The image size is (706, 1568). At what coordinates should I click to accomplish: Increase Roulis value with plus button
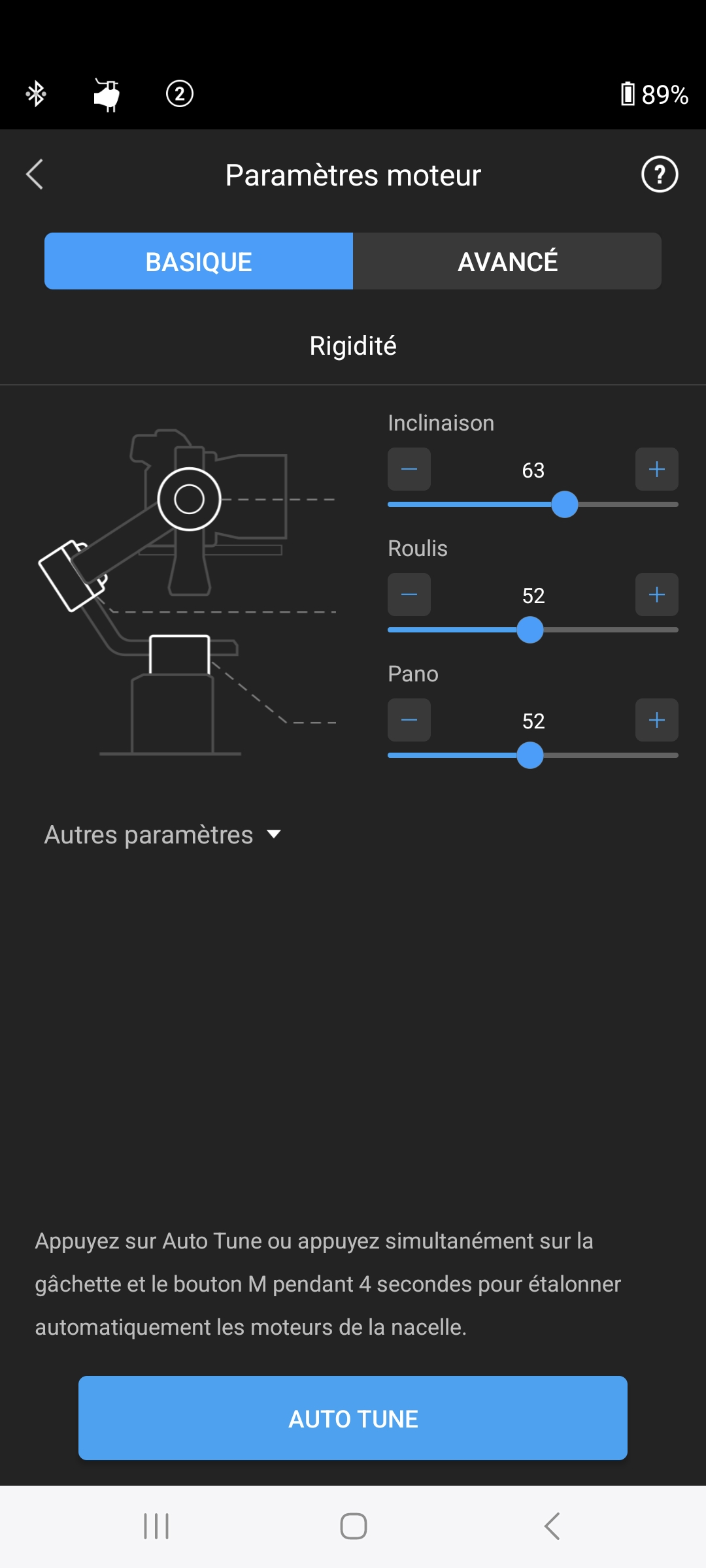(x=657, y=595)
